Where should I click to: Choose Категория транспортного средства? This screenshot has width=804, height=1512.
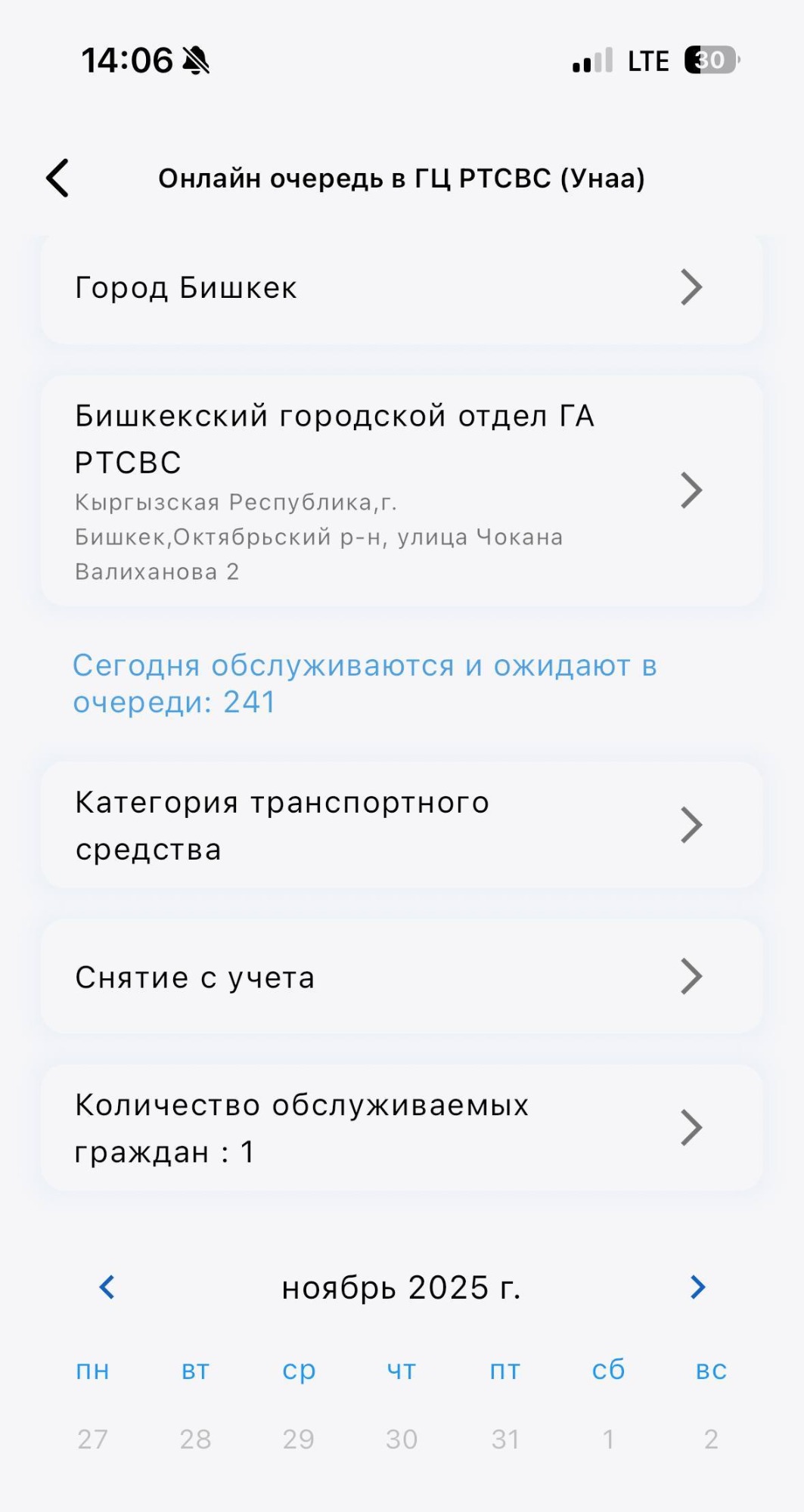pos(401,825)
